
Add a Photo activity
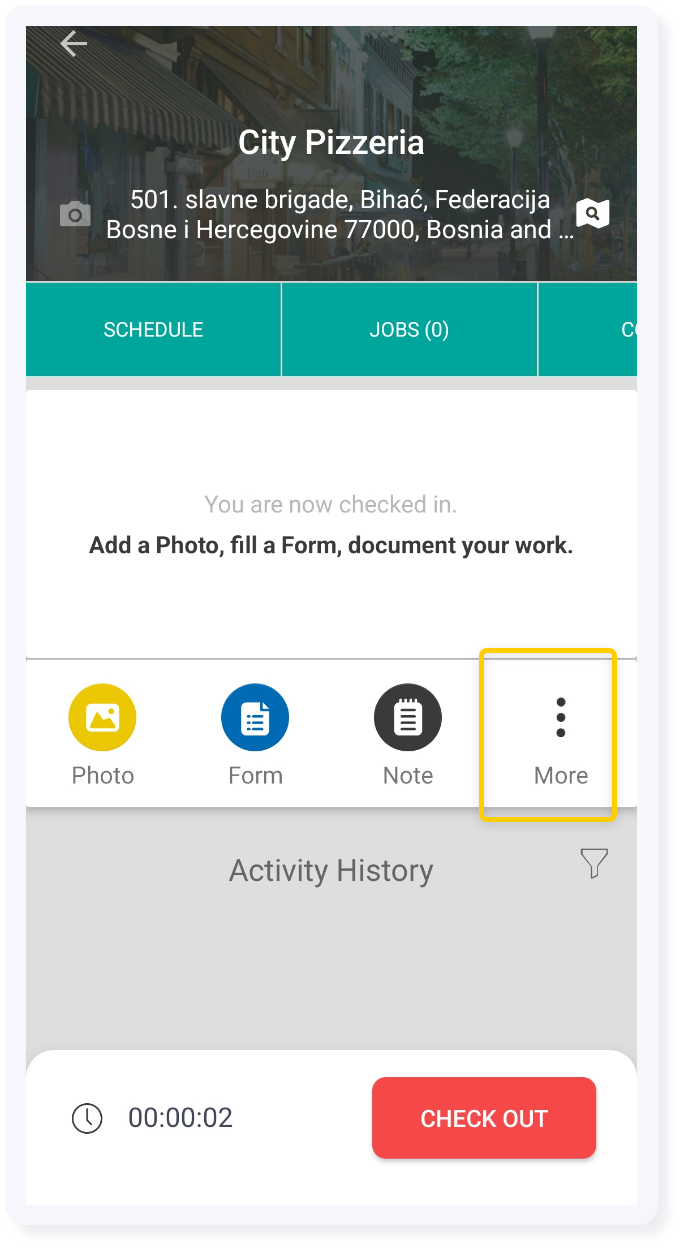(x=103, y=735)
